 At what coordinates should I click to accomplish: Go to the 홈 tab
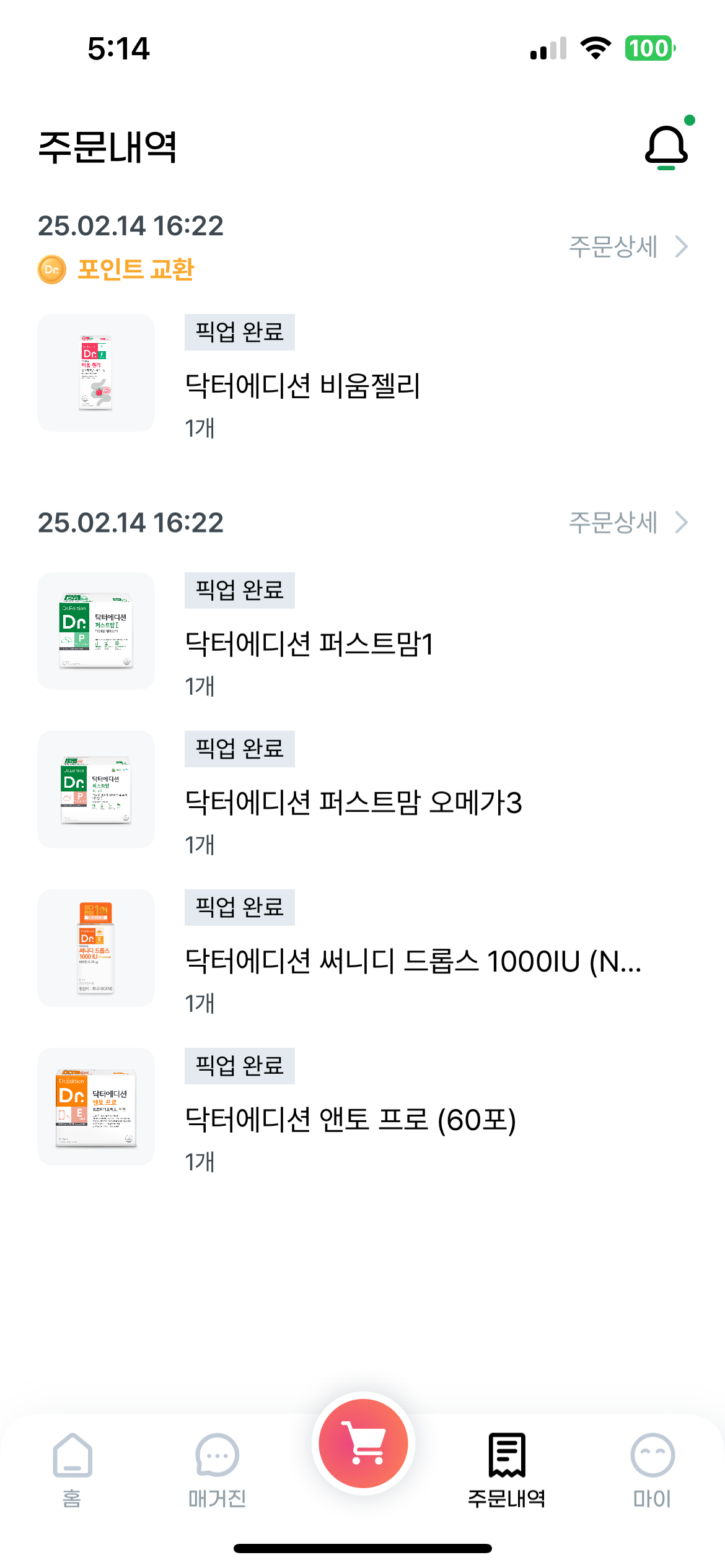[x=72, y=1470]
